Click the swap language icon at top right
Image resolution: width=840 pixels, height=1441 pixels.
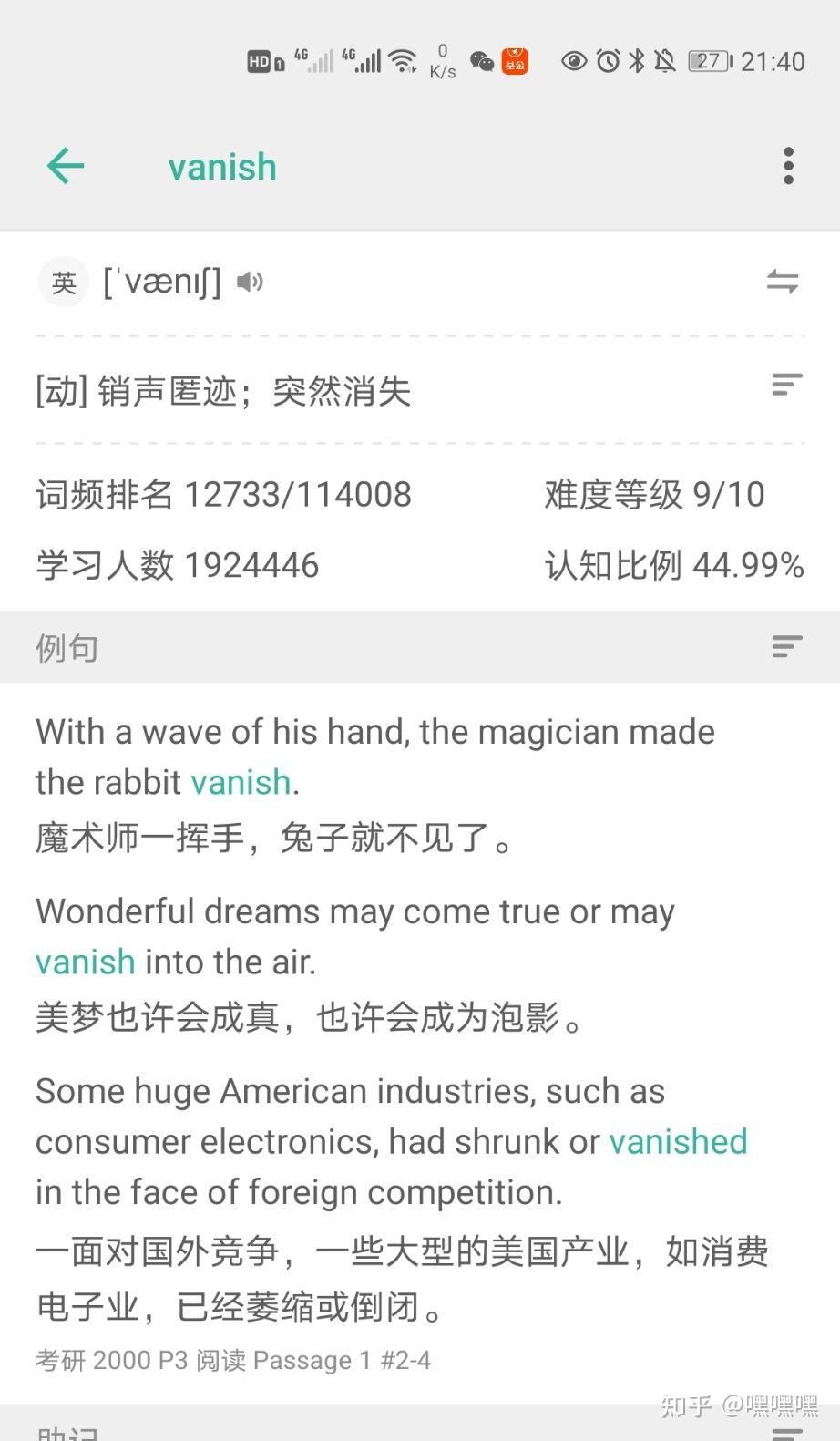(784, 283)
